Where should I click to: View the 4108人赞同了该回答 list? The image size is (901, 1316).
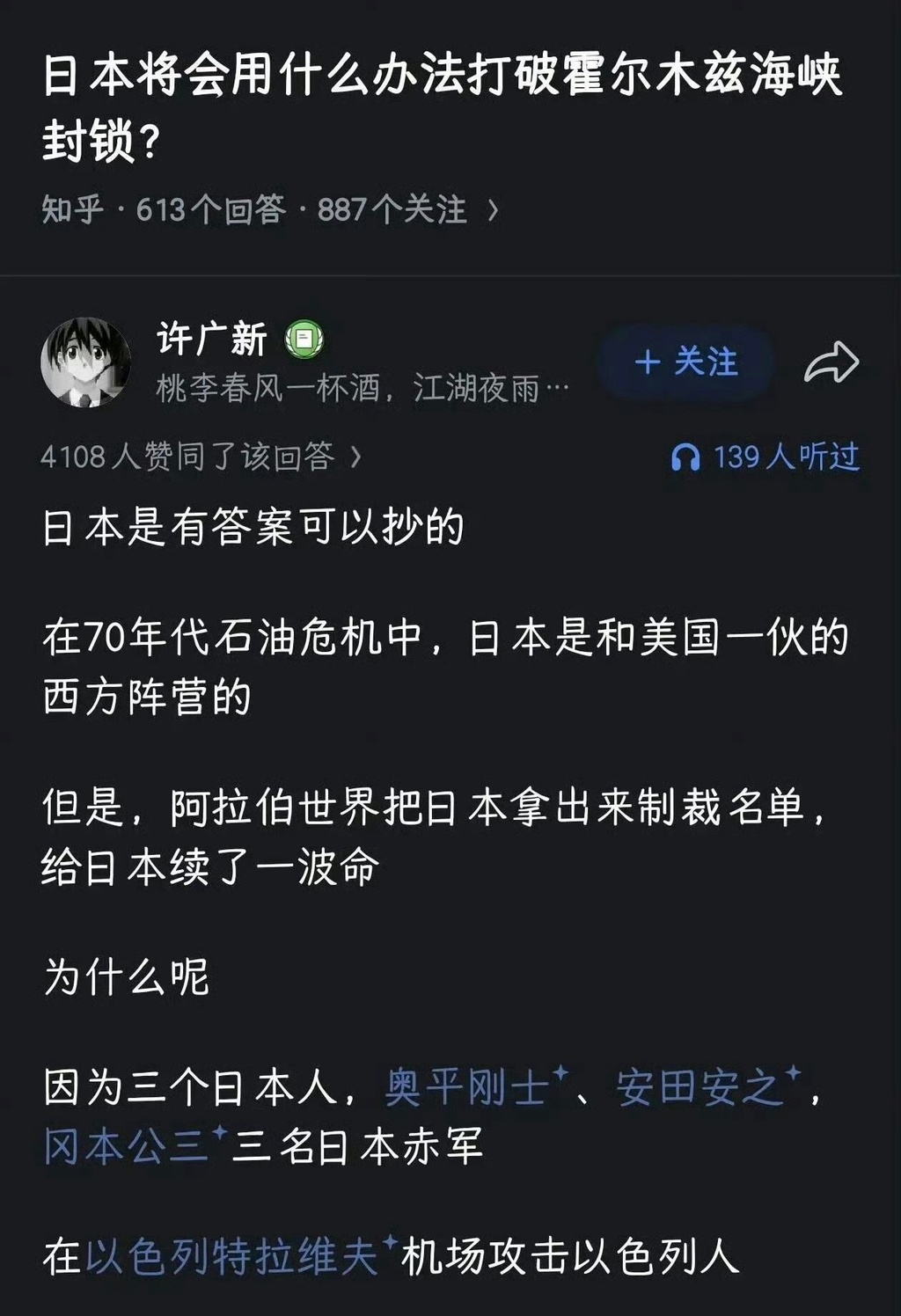[201, 457]
